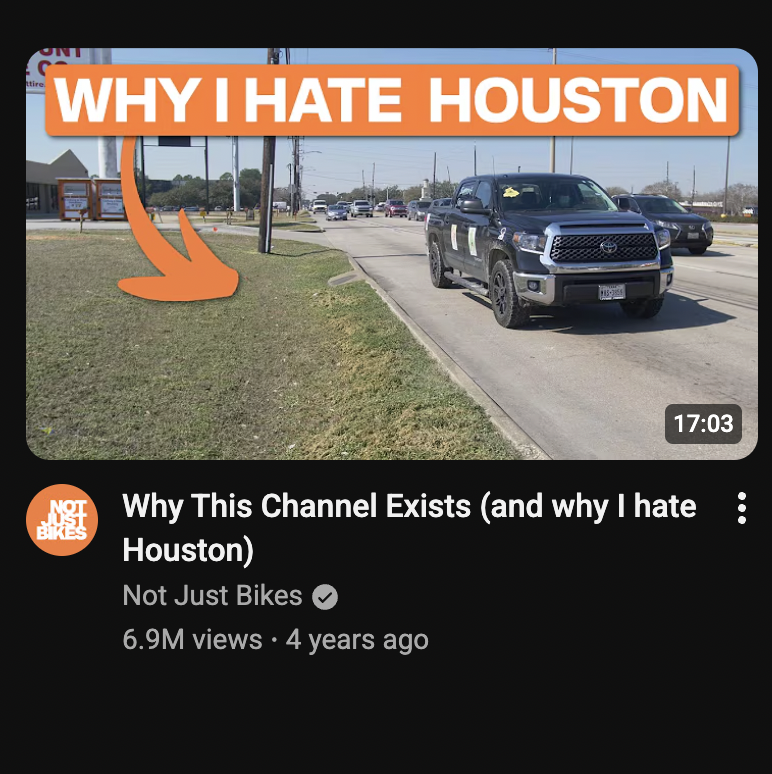This screenshot has width=772, height=774.
Task: Open the Not Just Bikes channel avatar
Action: [62, 520]
